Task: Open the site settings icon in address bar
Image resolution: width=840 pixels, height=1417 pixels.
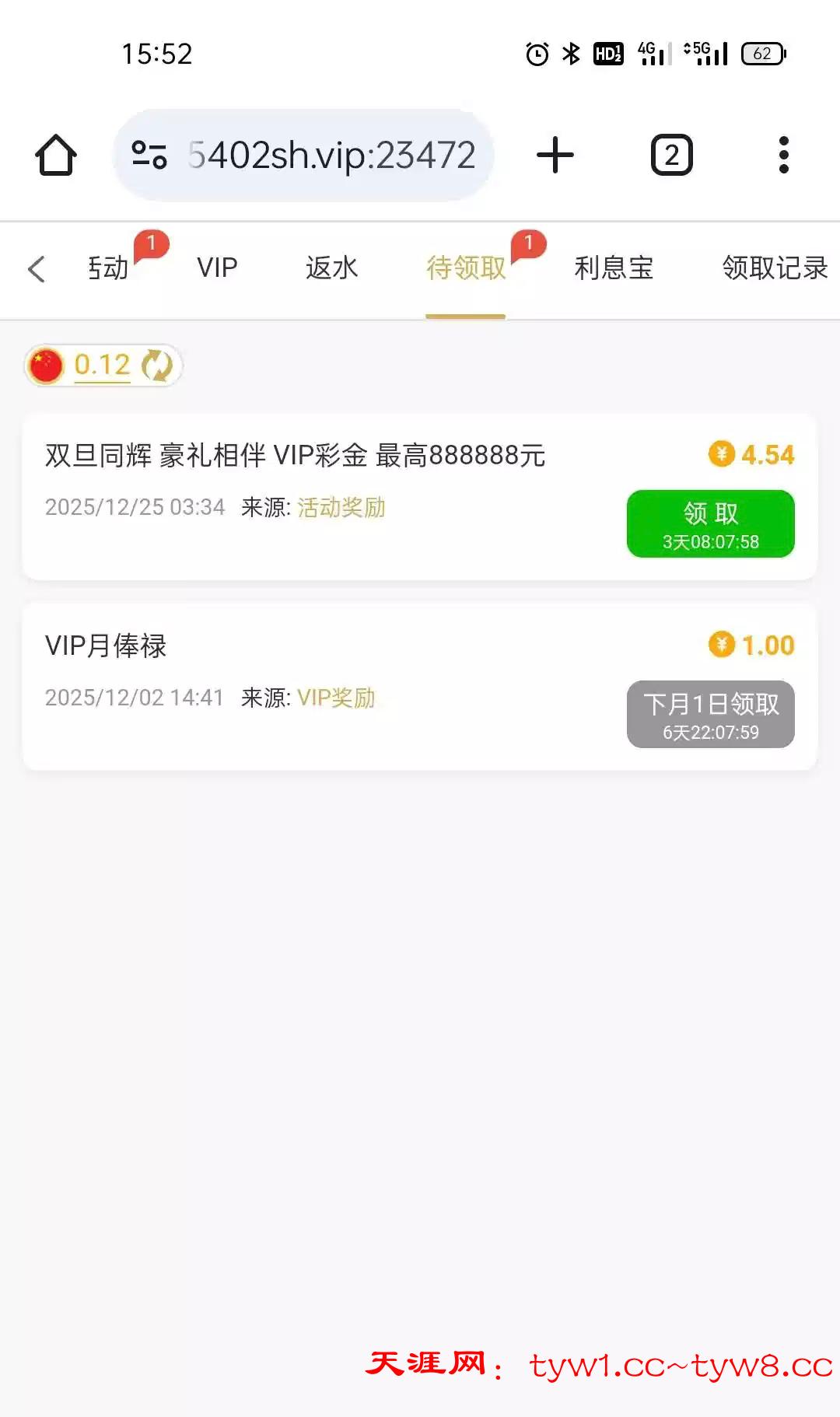Action: [x=149, y=155]
